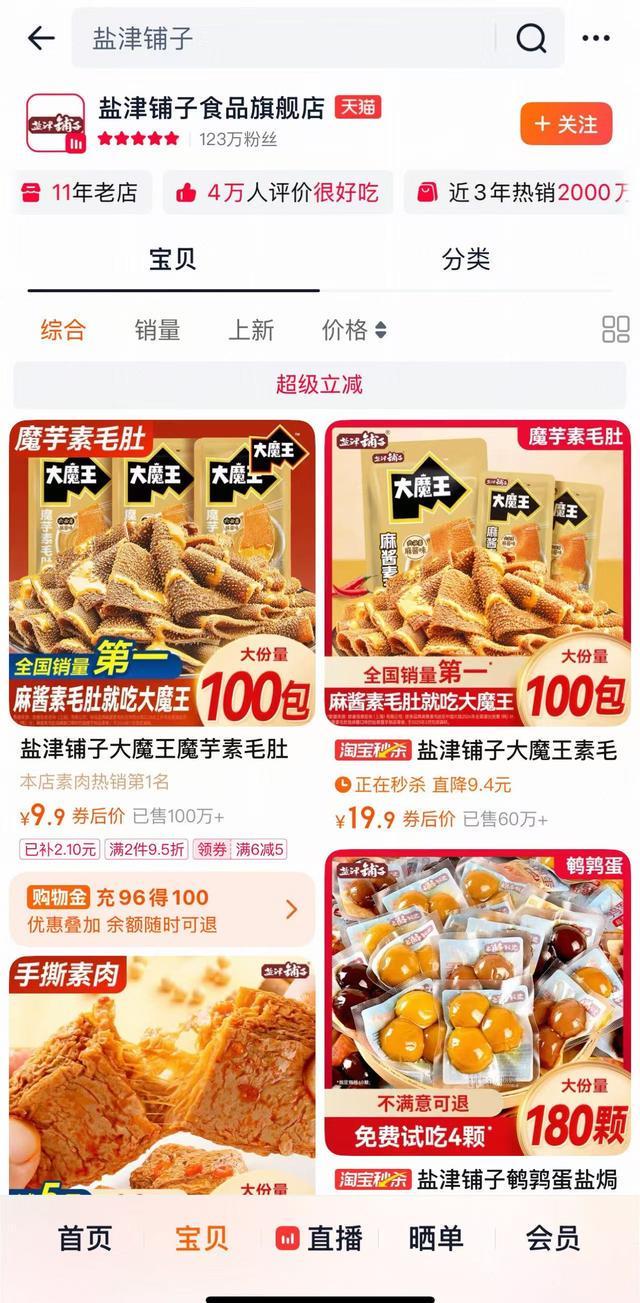Open the 直播 live tab
The image size is (640, 1303).
pos(320,1238)
